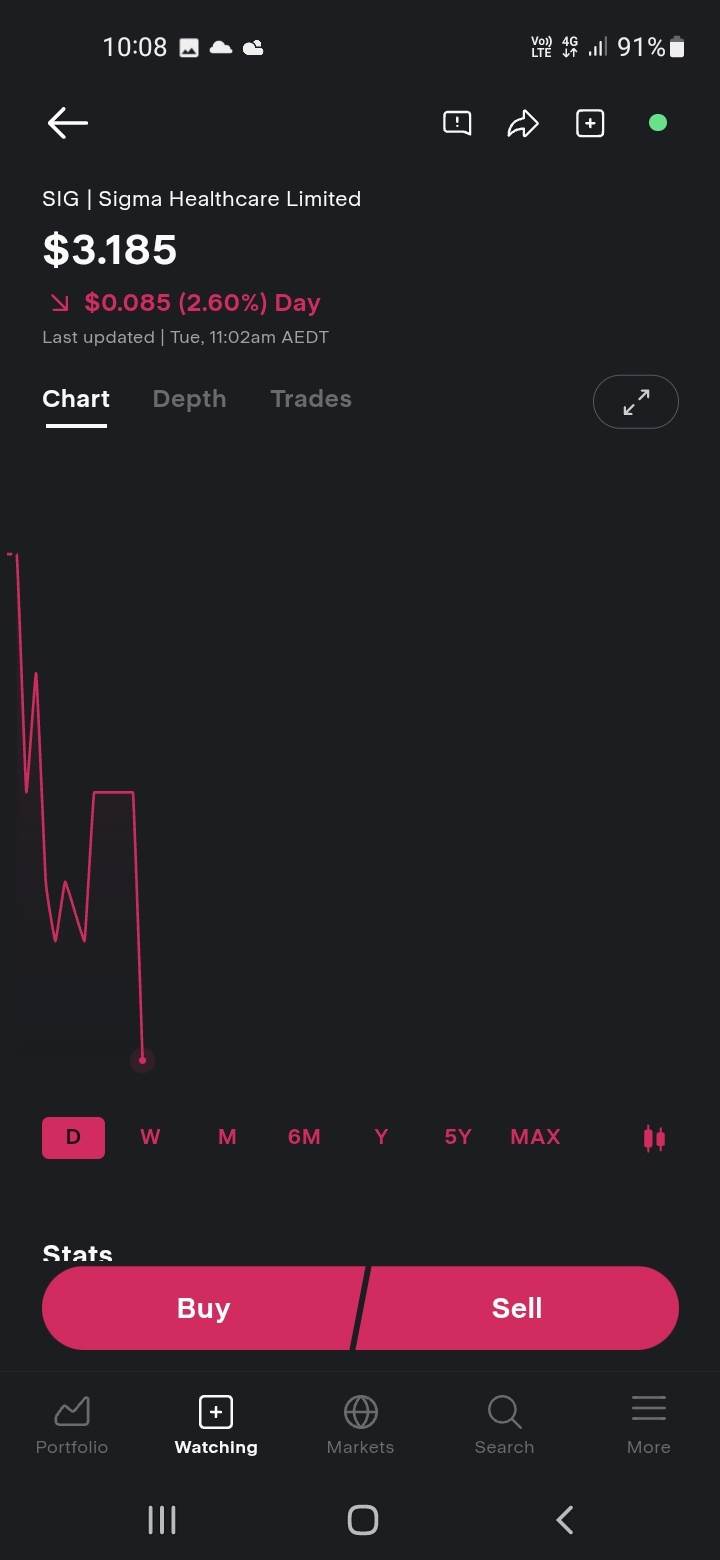Select the D daily range pill
Screen dimensions: 720x1560
73,1137
